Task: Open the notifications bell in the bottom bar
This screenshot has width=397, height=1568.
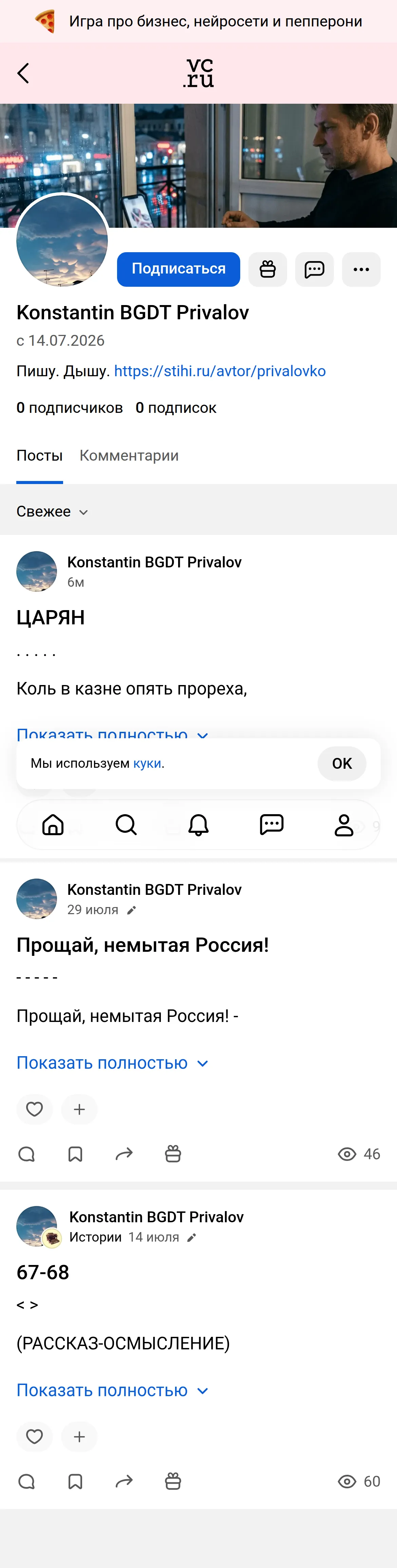Action: 198,825
